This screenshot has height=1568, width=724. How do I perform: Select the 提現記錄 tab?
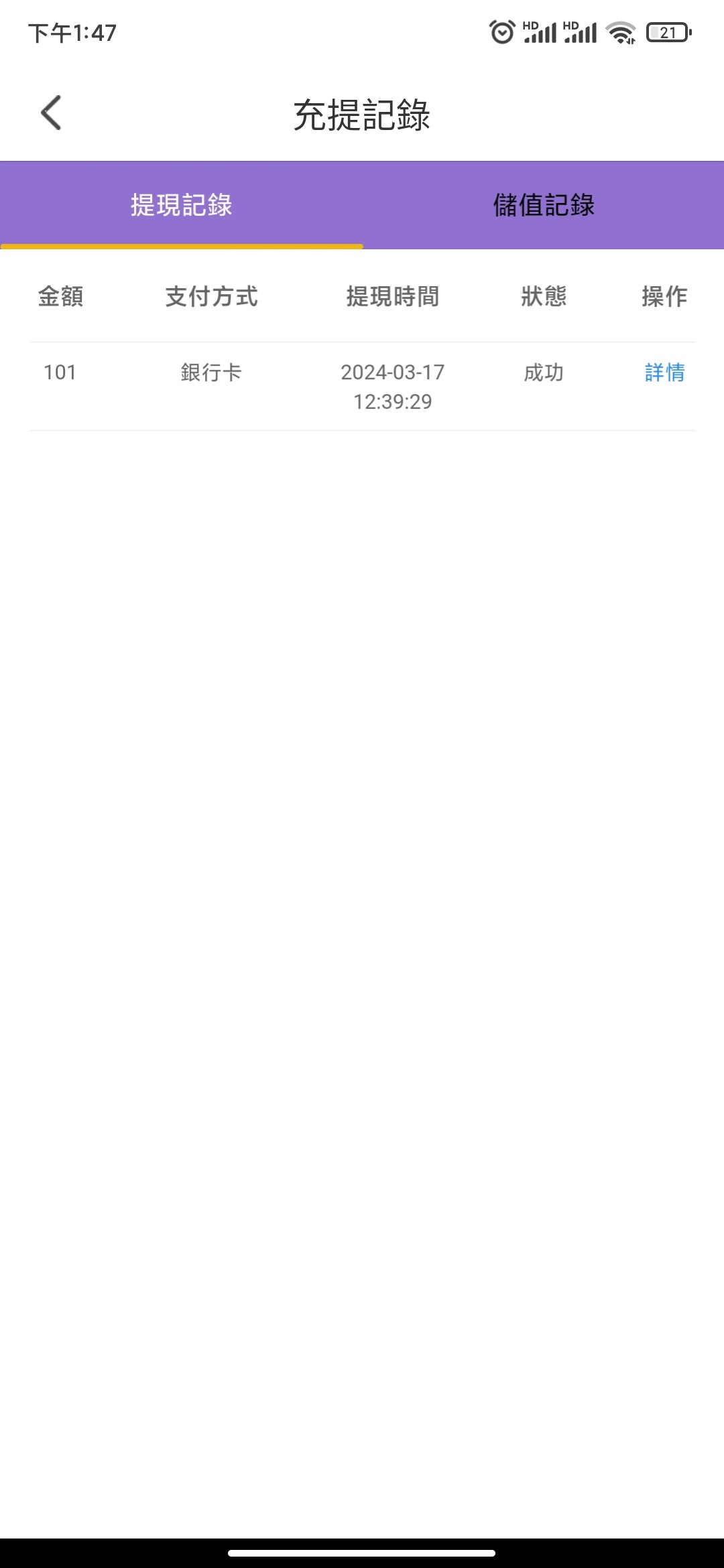[x=181, y=205]
